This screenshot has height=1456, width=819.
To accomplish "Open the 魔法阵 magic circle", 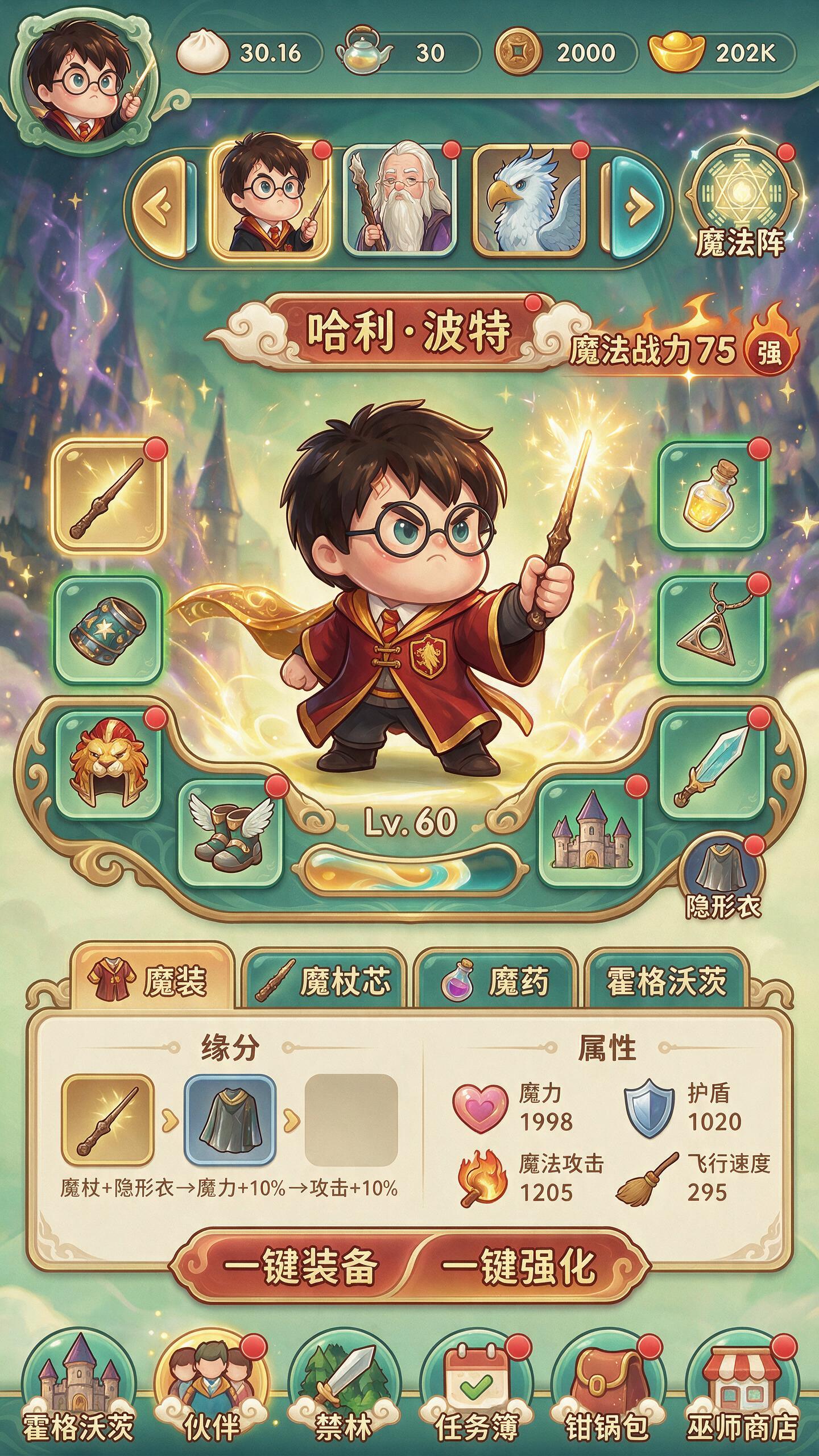I will (741, 200).
